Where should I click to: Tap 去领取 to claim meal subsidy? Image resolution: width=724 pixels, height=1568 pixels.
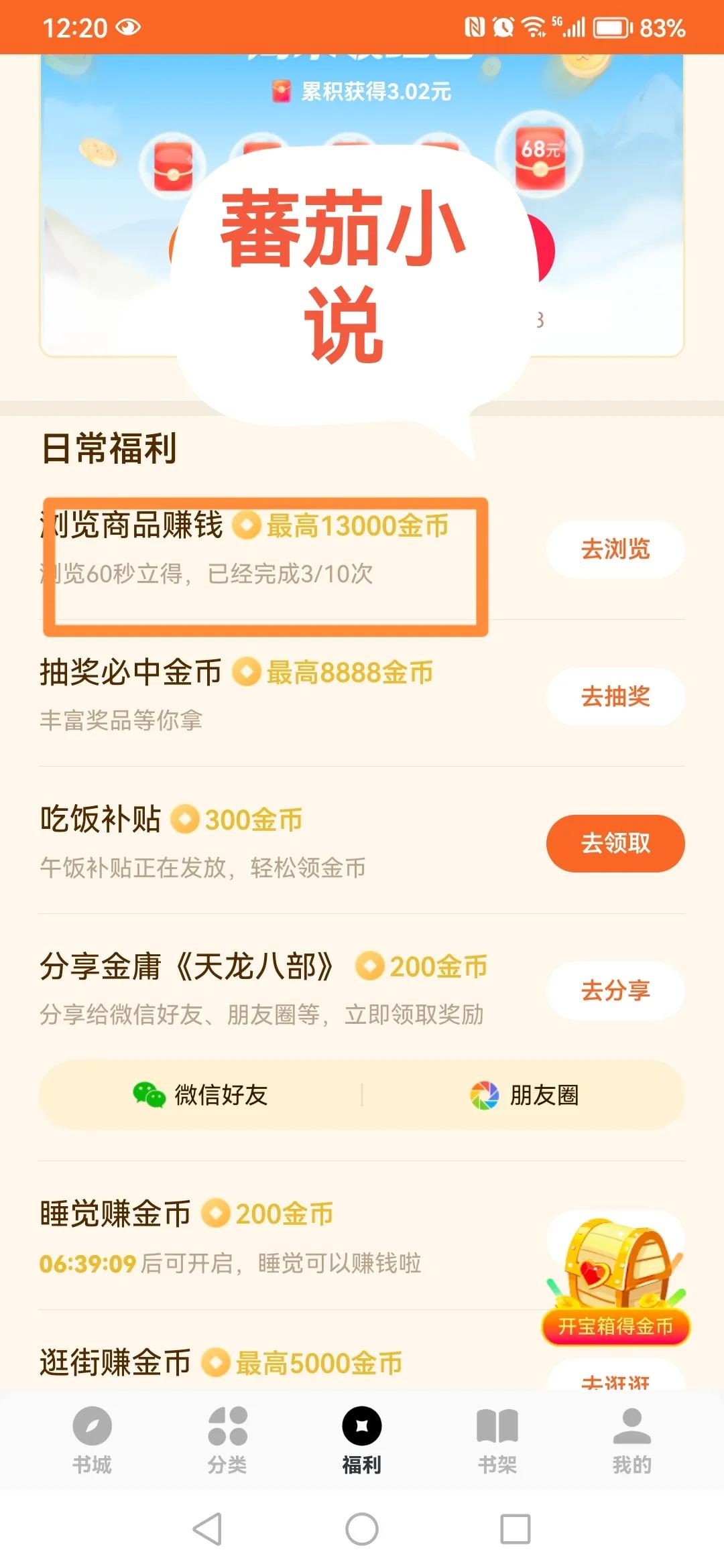614,844
